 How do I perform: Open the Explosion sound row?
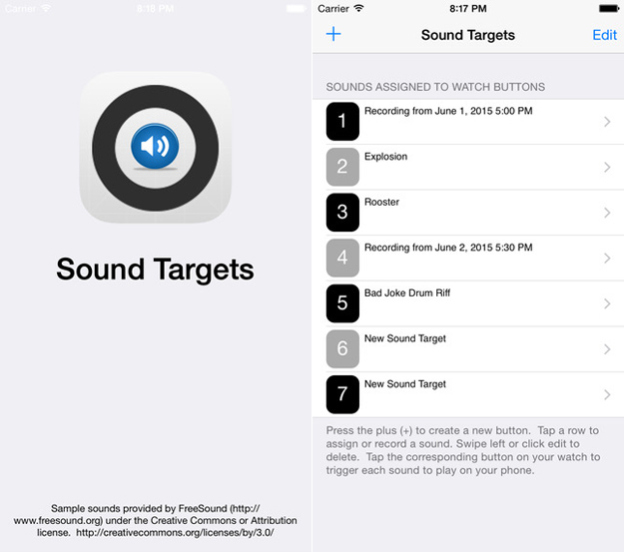tap(468, 167)
